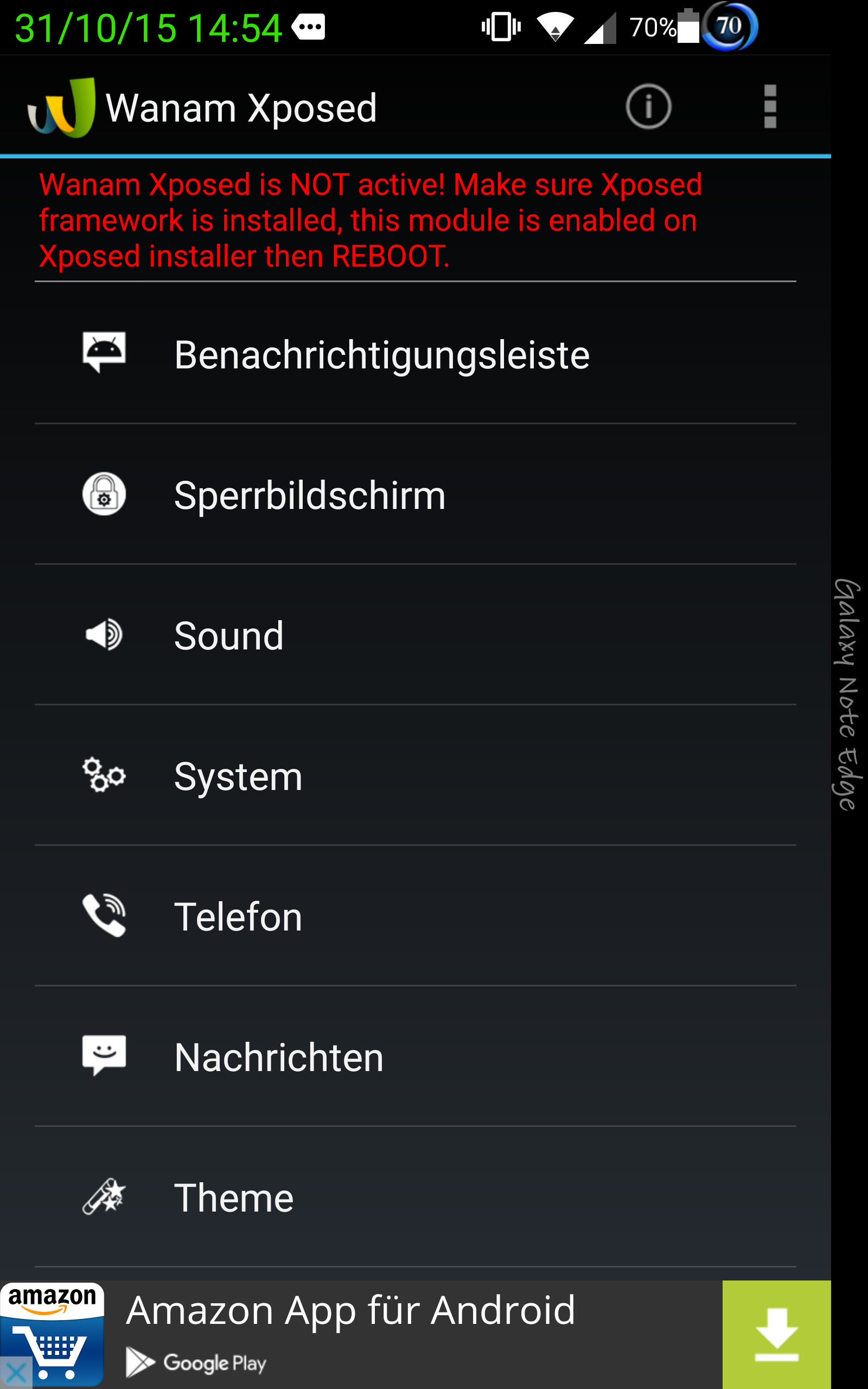Select the Telefon row
Screen dimensions: 868x1389
point(415,916)
